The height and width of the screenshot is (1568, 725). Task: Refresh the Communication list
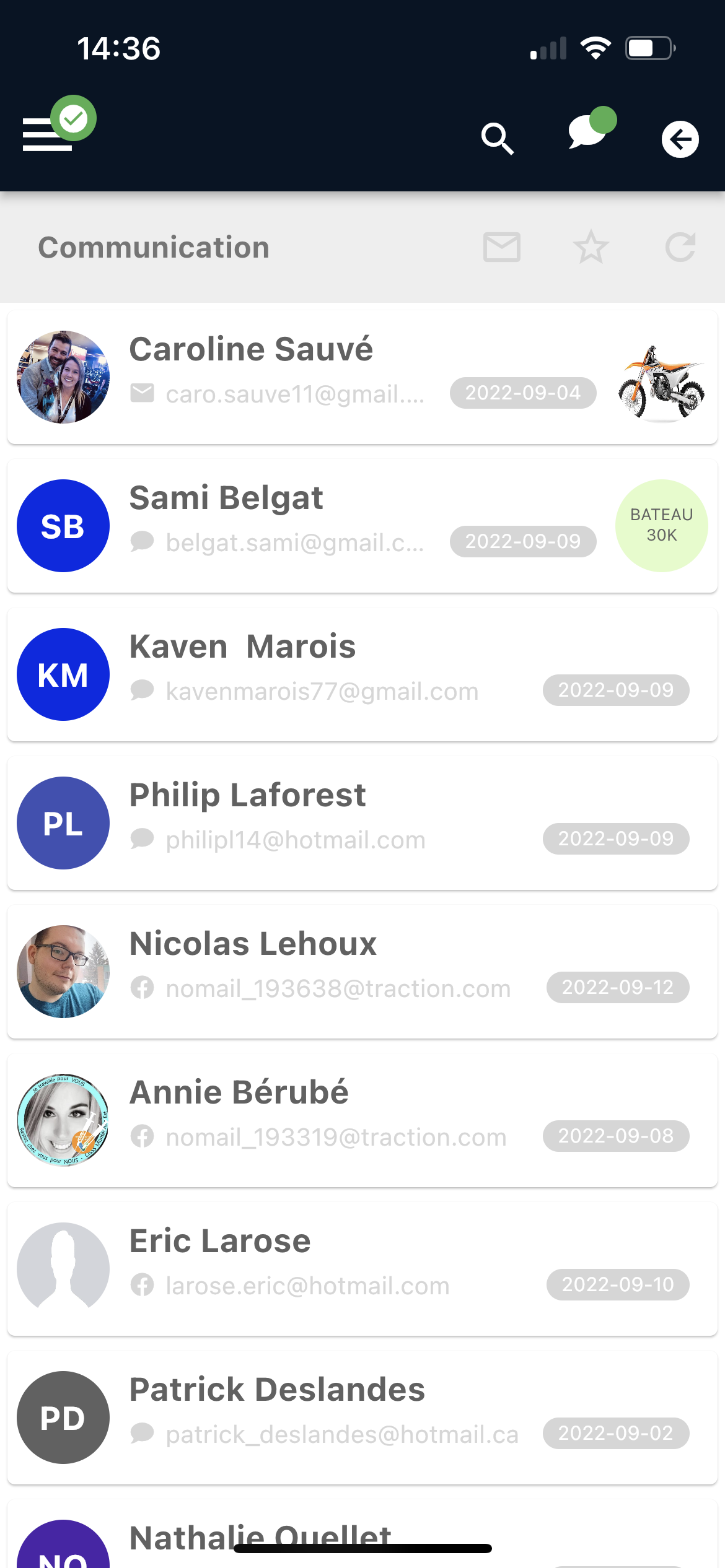point(680,247)
